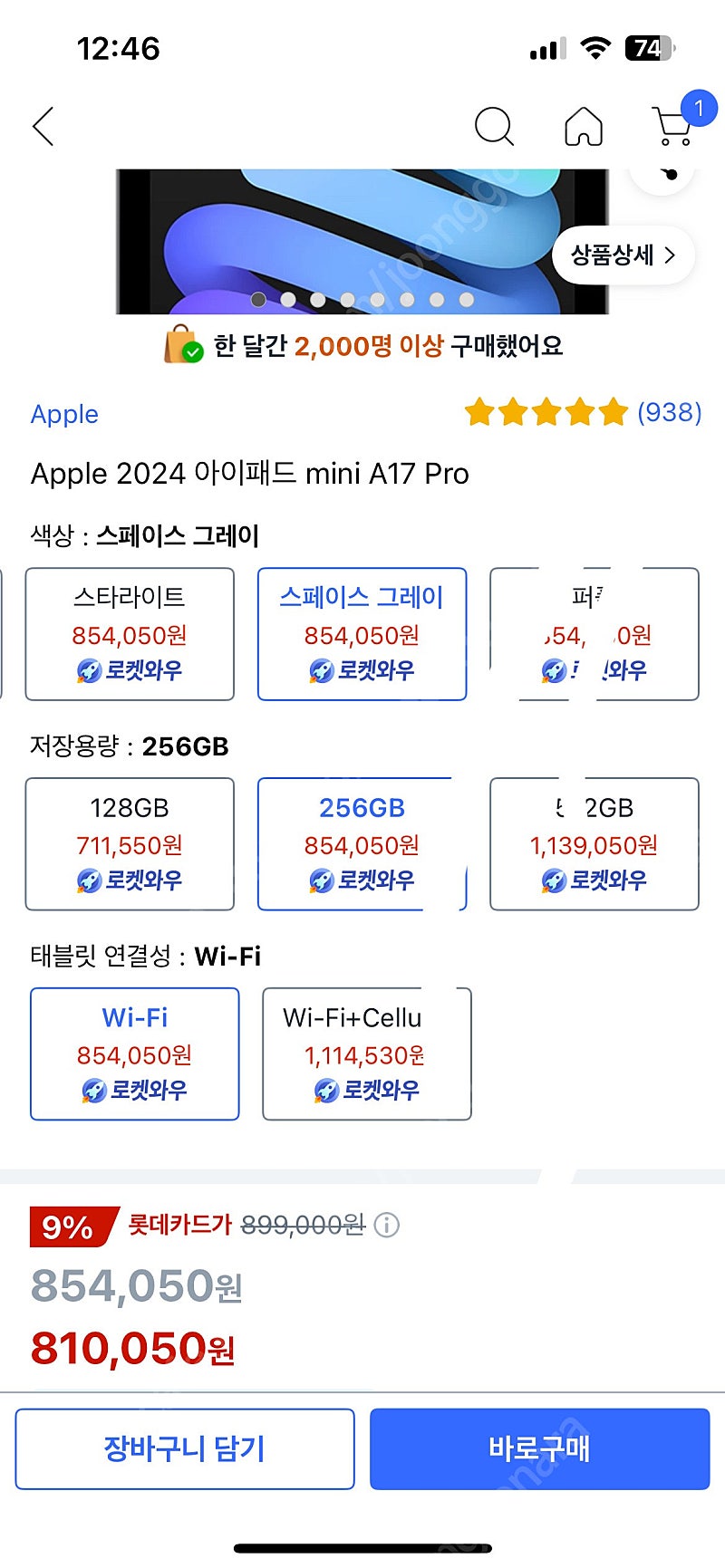The height and width of the screenshot is (1568, 725).
Task: Choose 128GB storage option
Action: click(x=130, y=843)
